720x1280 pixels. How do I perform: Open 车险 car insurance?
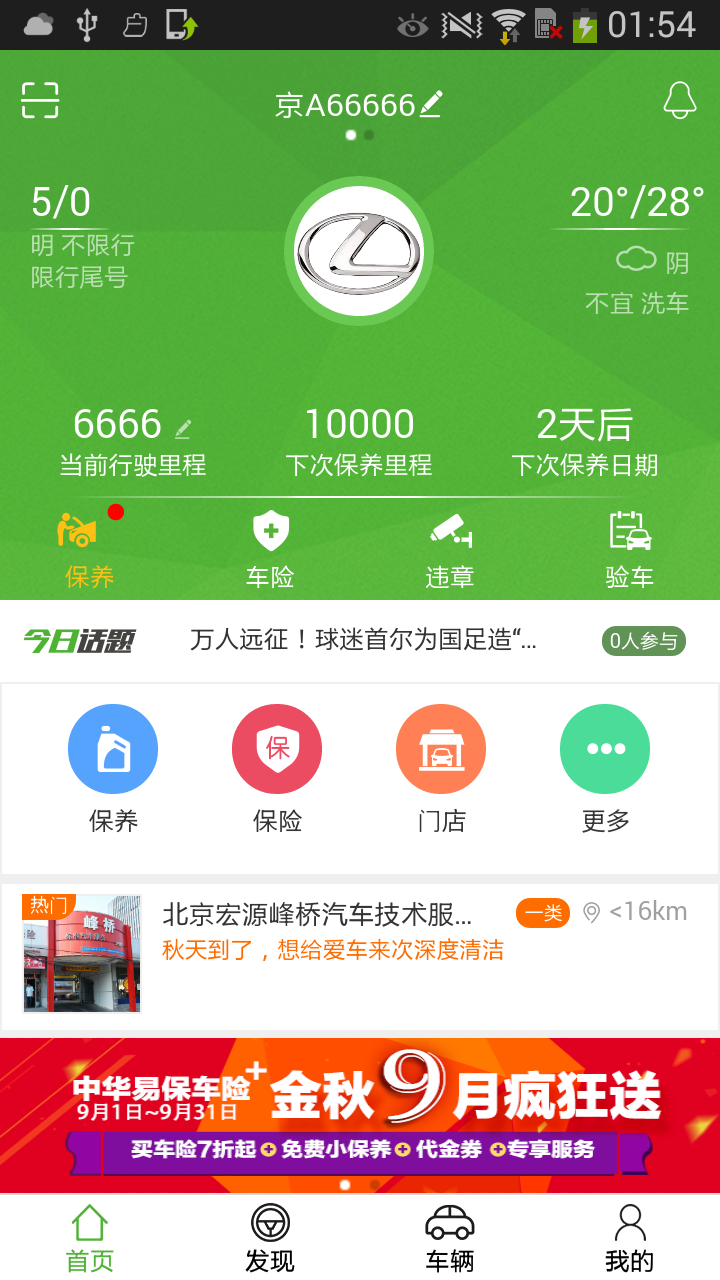[270, 550]
